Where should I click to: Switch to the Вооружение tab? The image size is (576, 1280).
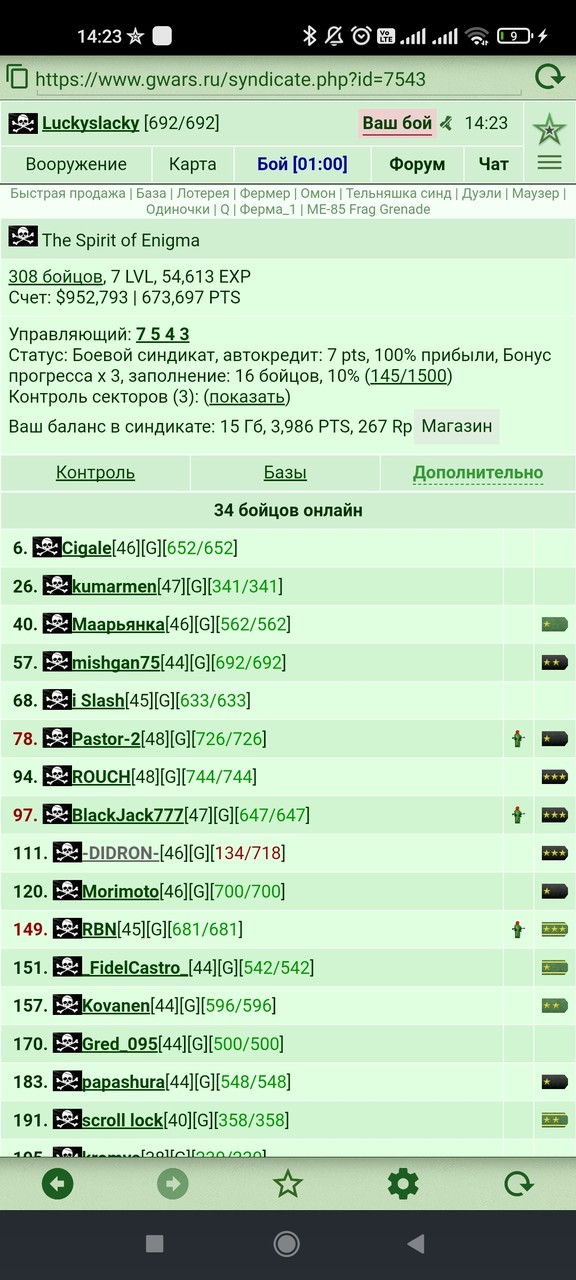point(76,164)
